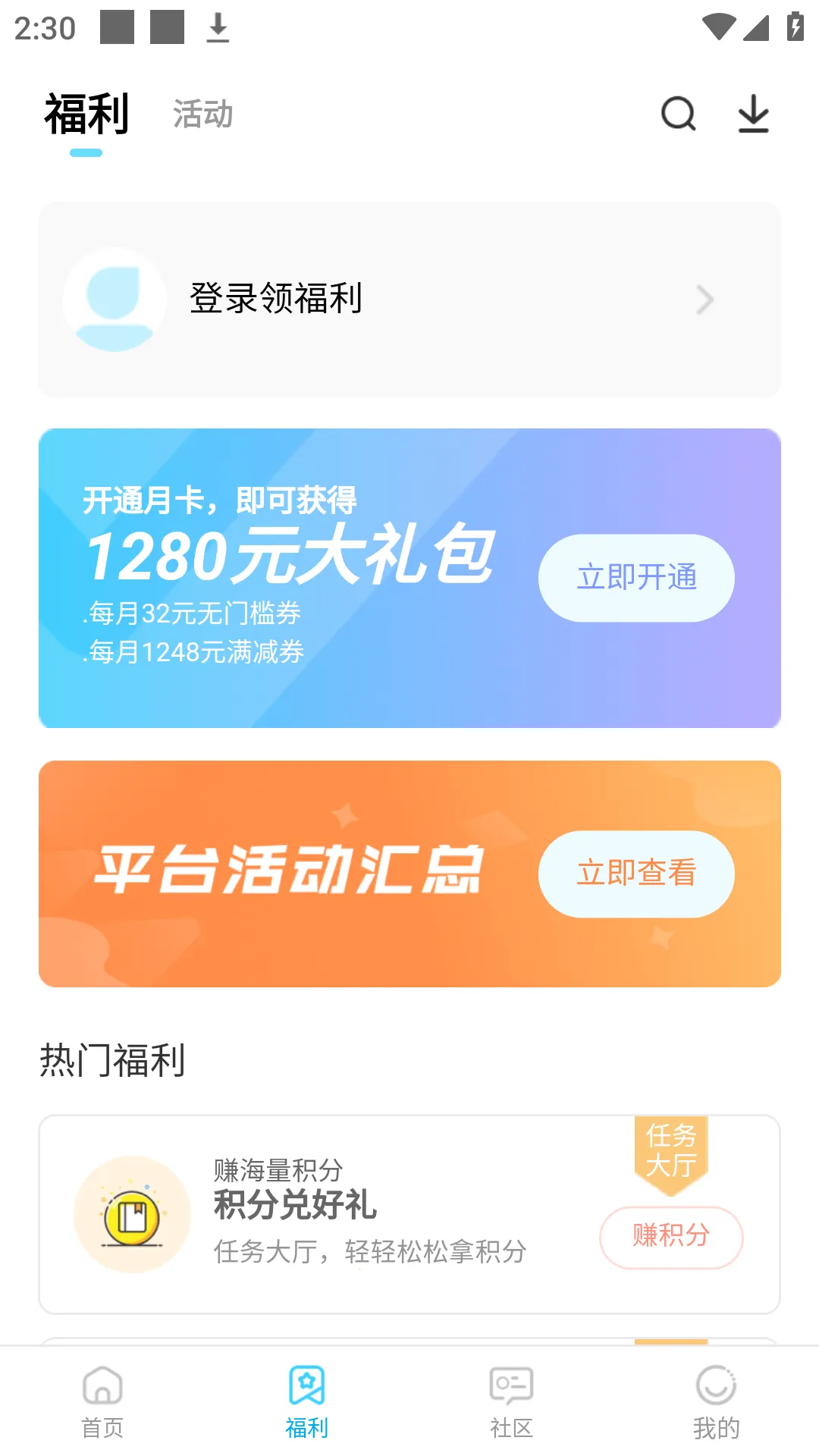Expand the 登录领福利 card via its chevron
Viewport: 819px width, 1456px height.
click(x=707, y=298)
